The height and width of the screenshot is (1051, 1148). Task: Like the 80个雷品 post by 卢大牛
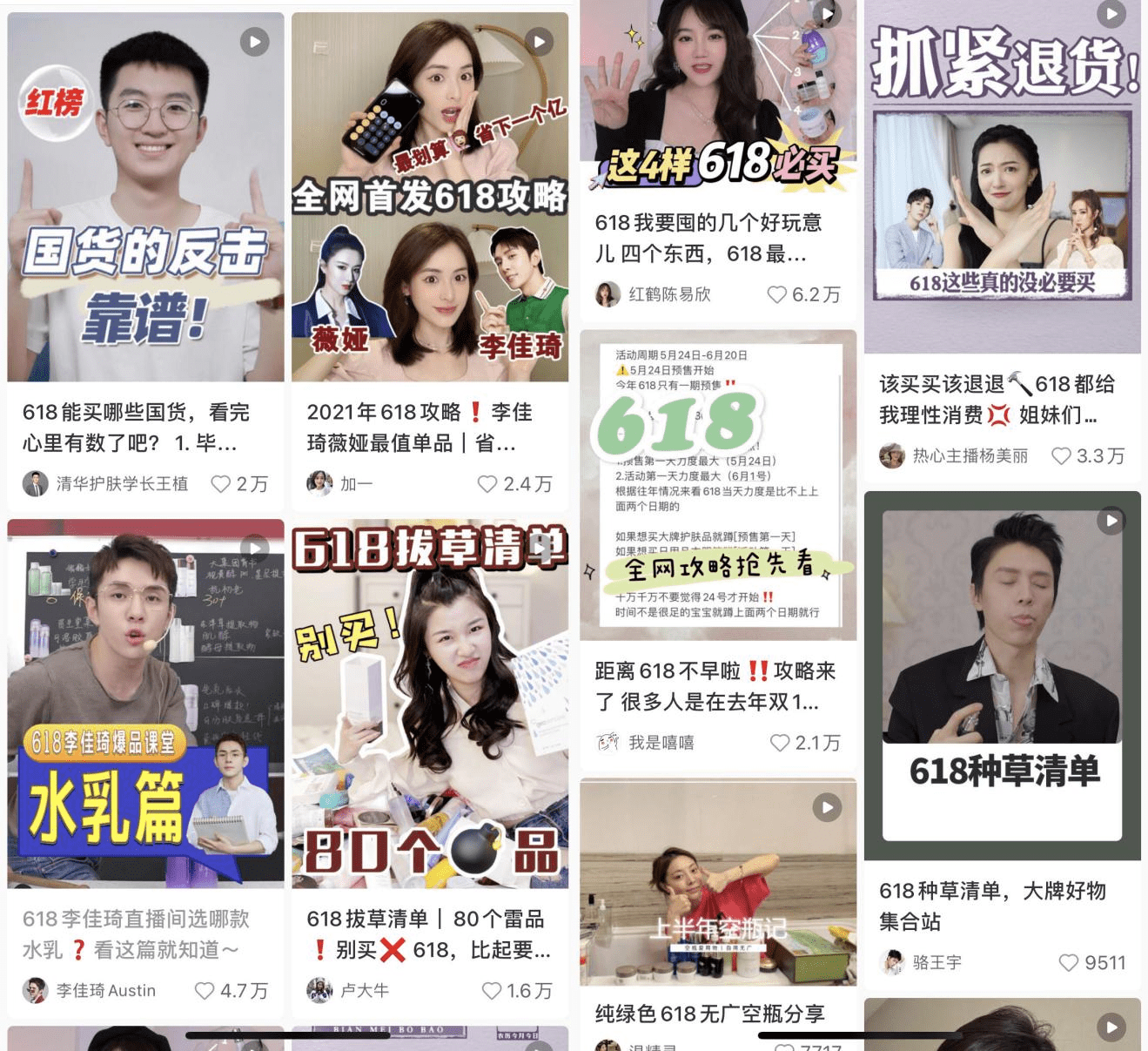[x=491, y=991]
